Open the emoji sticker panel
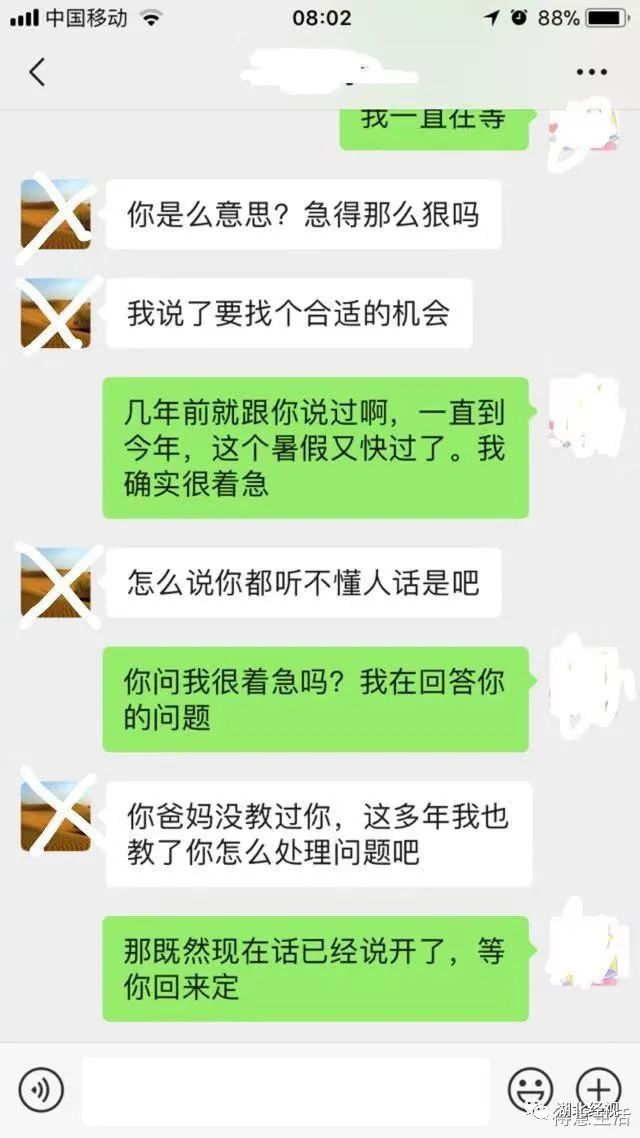The image size is (640, 1138). click(530, 1089)
